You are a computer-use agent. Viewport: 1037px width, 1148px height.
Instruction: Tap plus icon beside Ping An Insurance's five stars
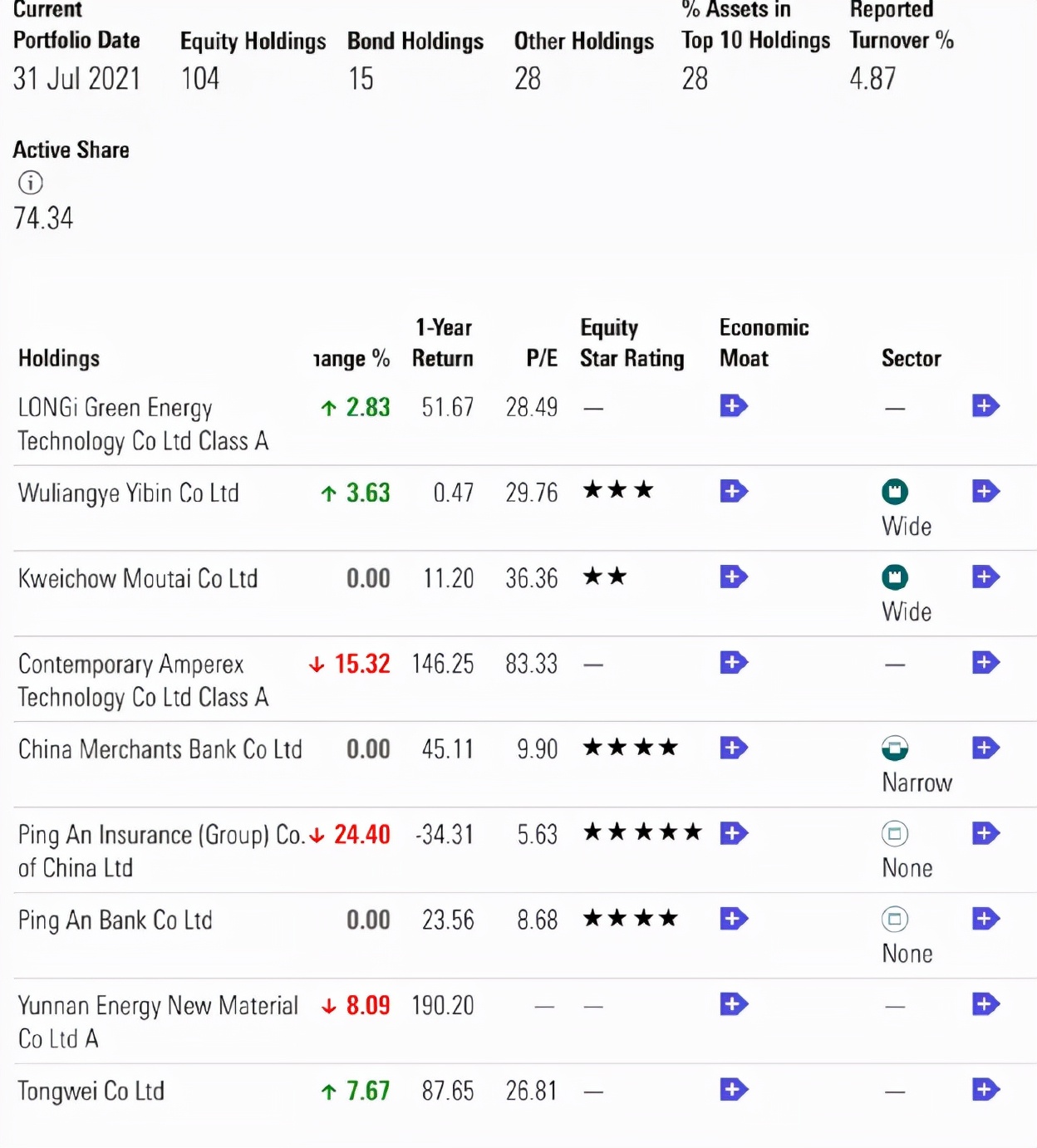click(733, 834)
